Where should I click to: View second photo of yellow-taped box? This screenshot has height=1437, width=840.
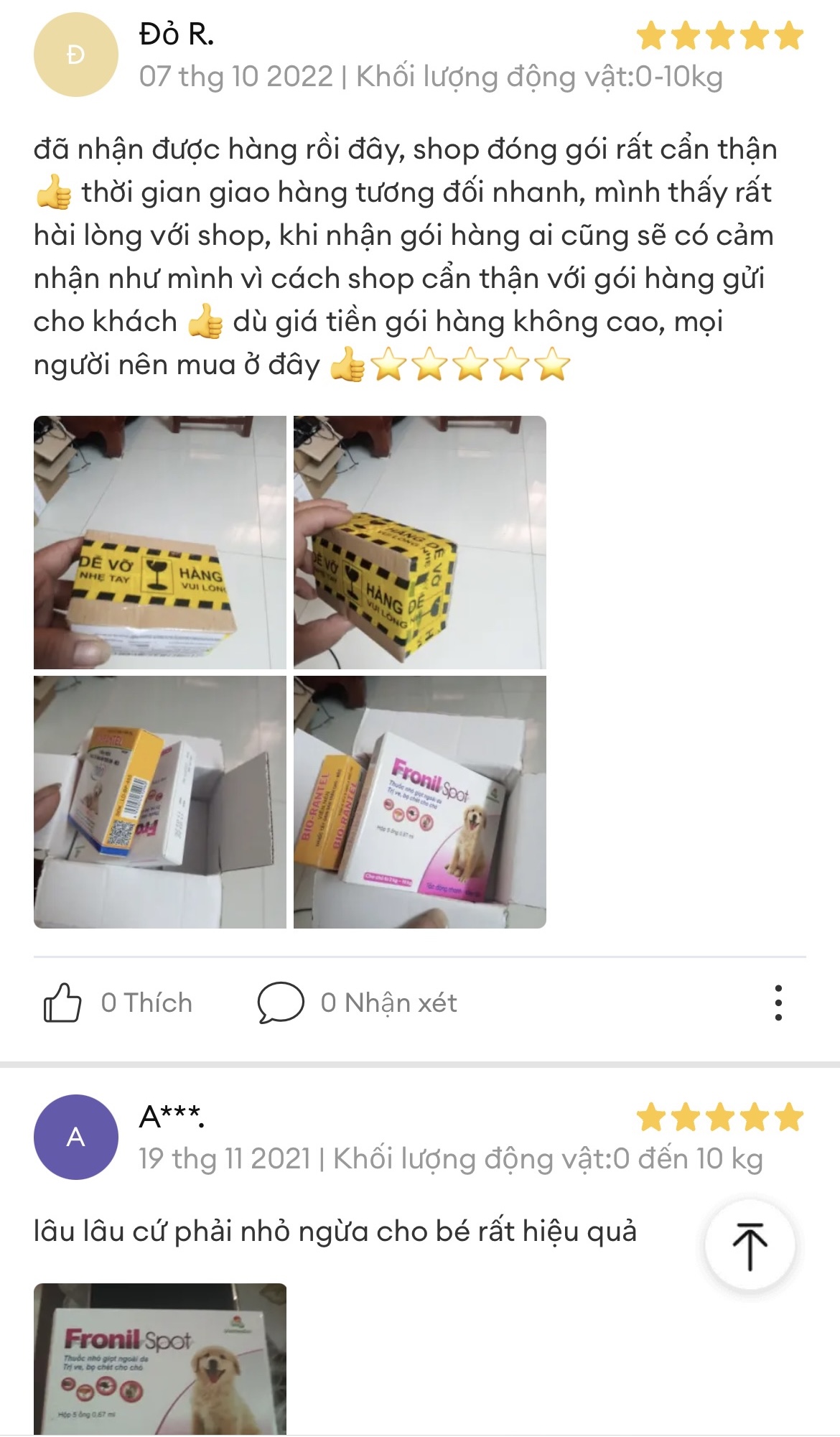420,542
